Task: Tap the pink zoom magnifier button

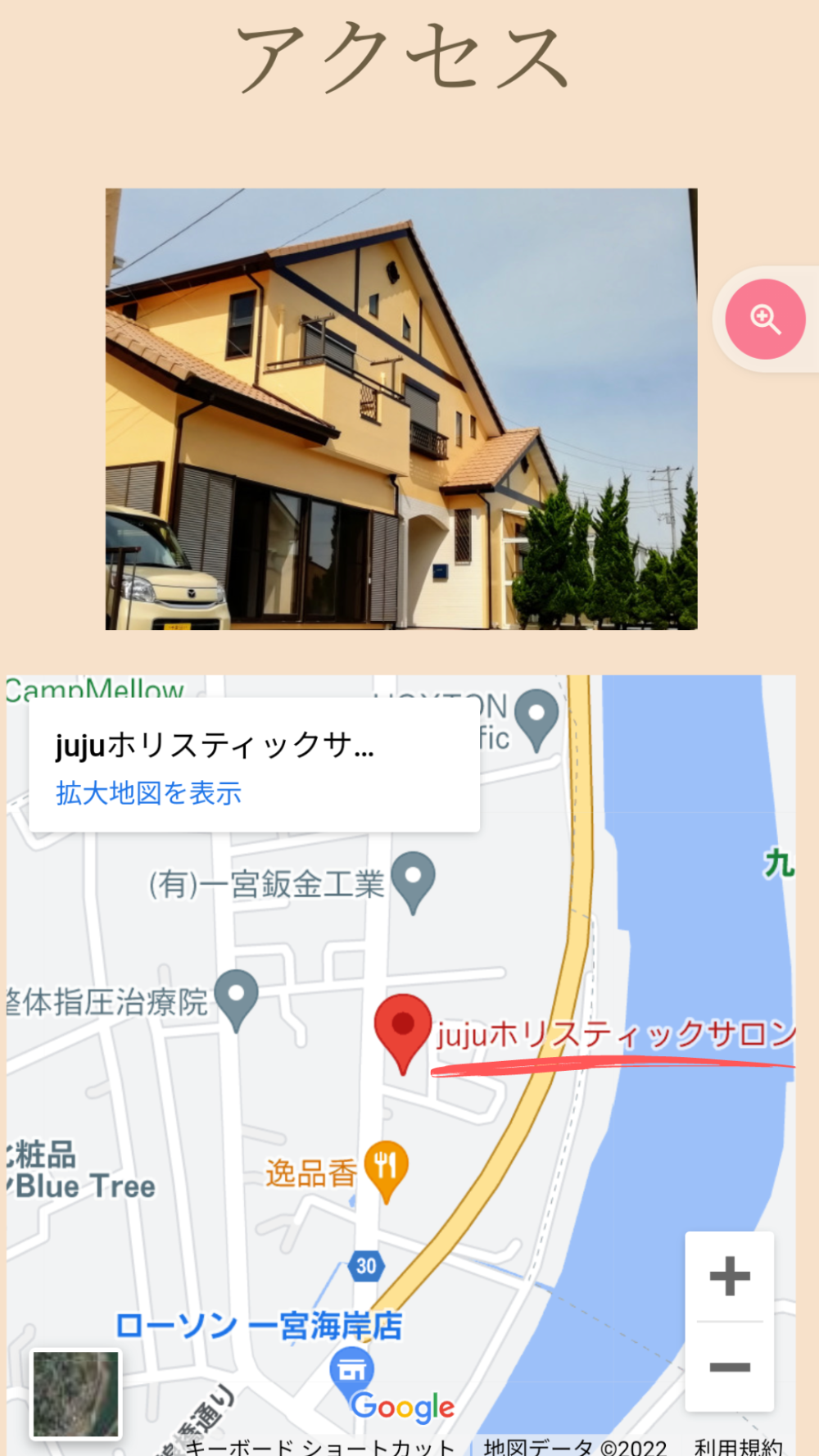Action: pyautogui.click(x=765, y=320)
